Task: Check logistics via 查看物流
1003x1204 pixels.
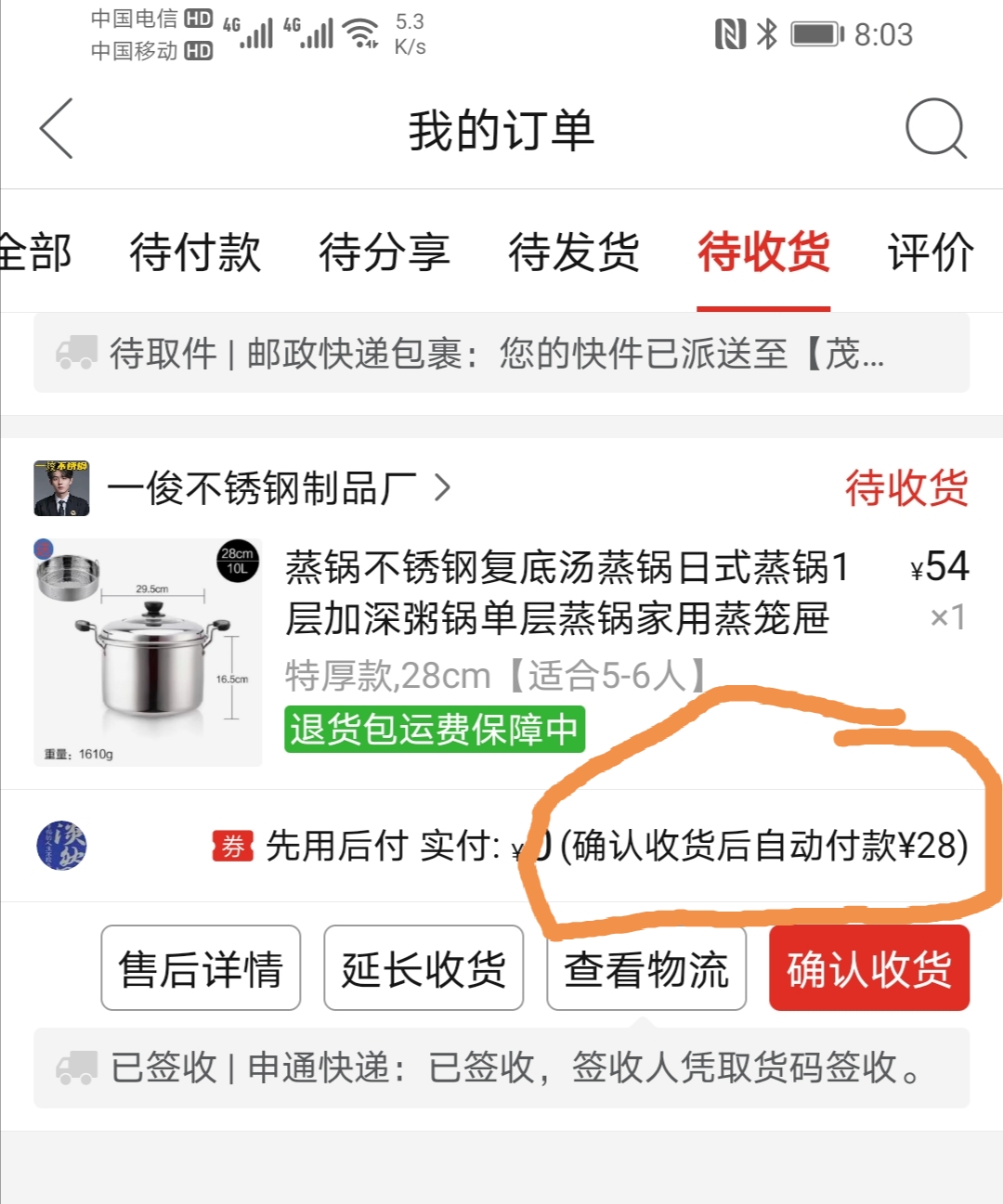Action: [x=646, y=968]
